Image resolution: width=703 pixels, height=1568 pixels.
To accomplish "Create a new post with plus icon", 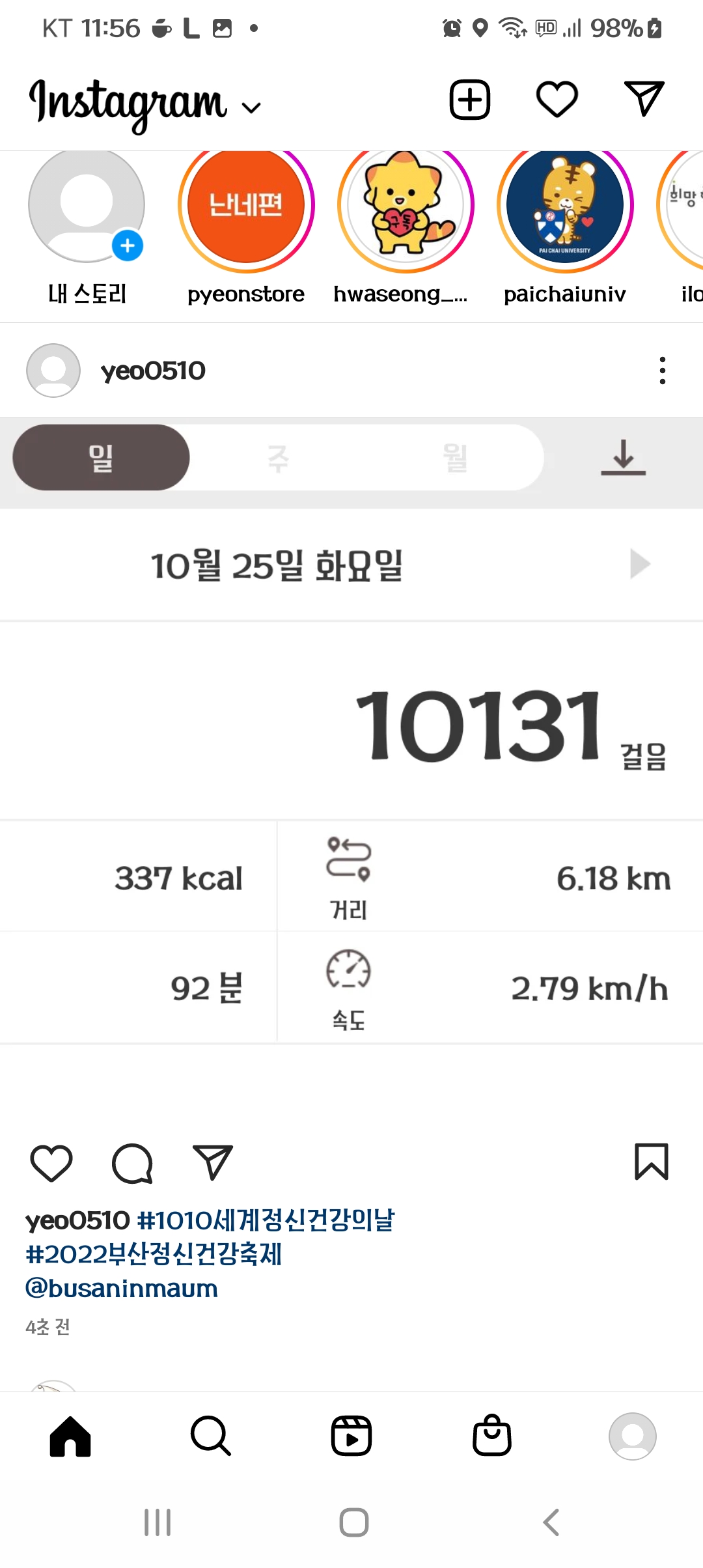I will click(x=469, y=100).
